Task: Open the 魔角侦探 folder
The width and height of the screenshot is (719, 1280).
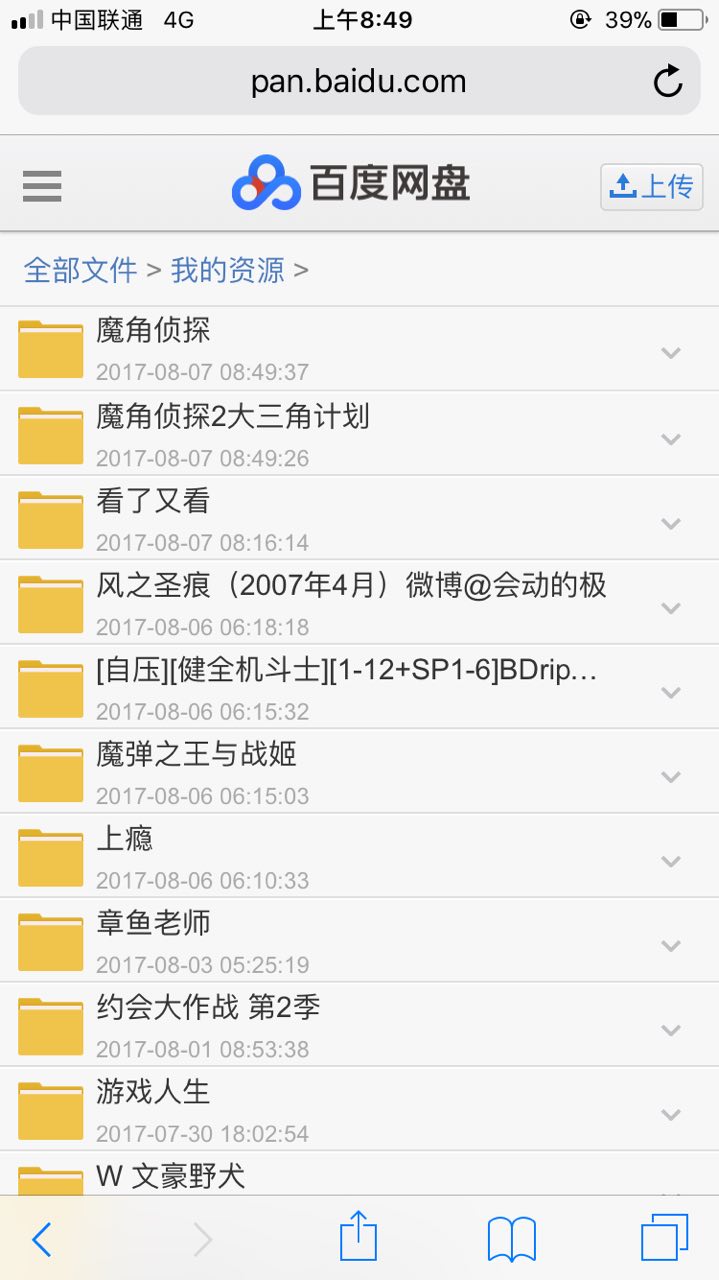Action: click(153, 330)
